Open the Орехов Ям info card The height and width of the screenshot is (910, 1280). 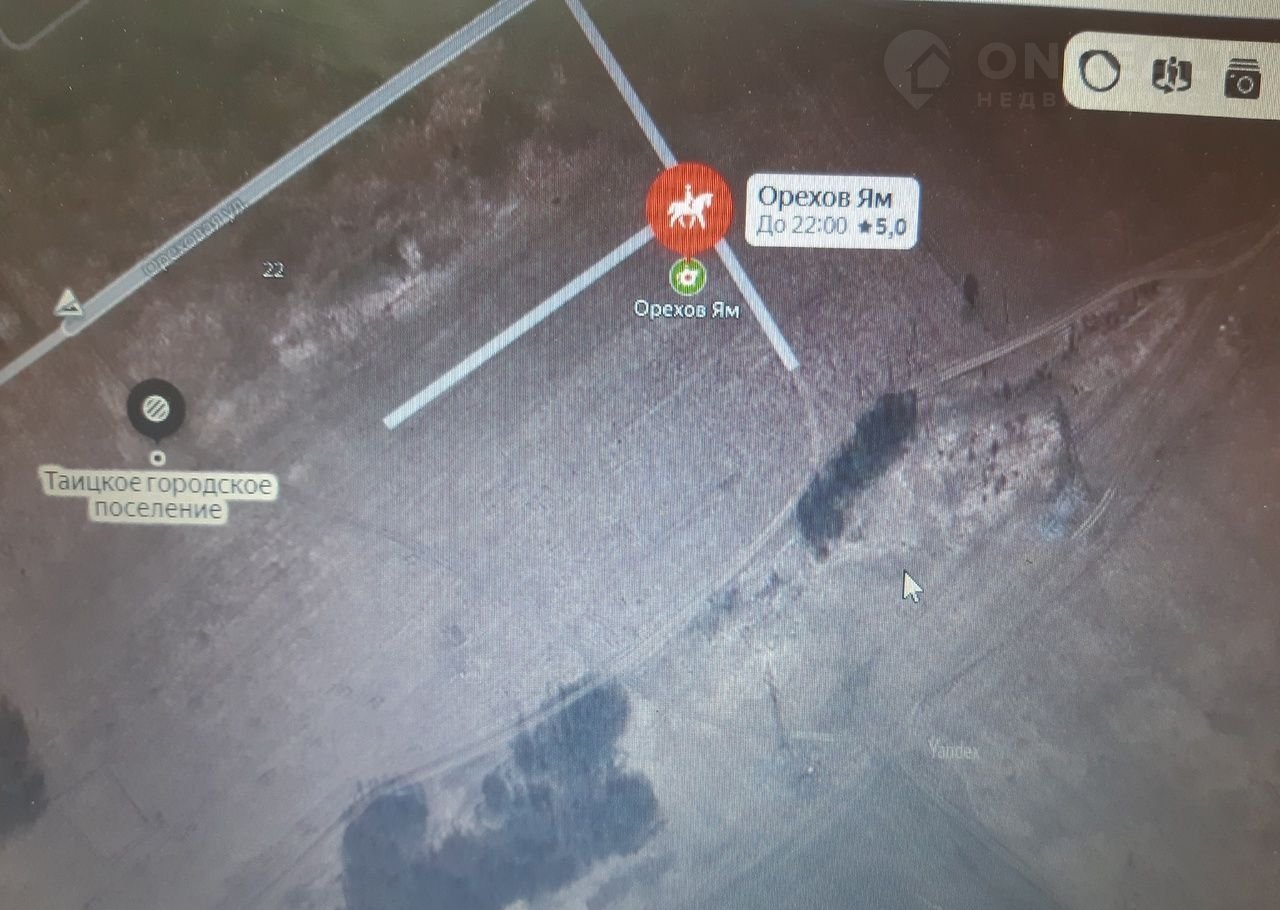[x=831, y=211]
